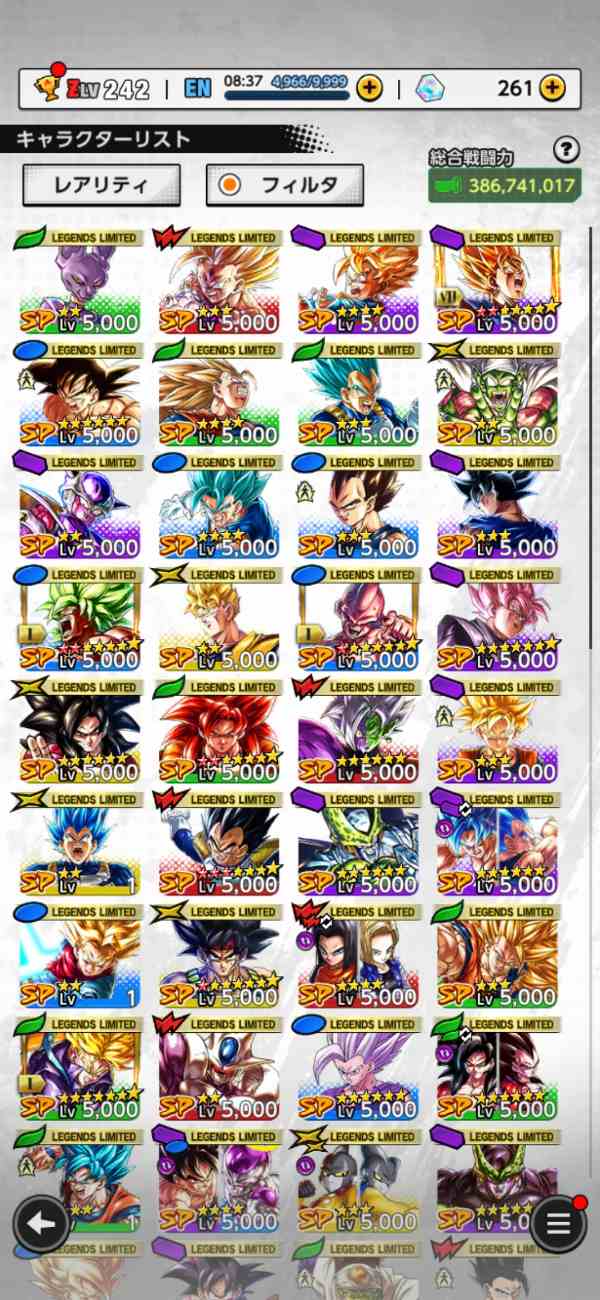Open the help question mark icon
600x1300 pixels.
tap(566, 150)
